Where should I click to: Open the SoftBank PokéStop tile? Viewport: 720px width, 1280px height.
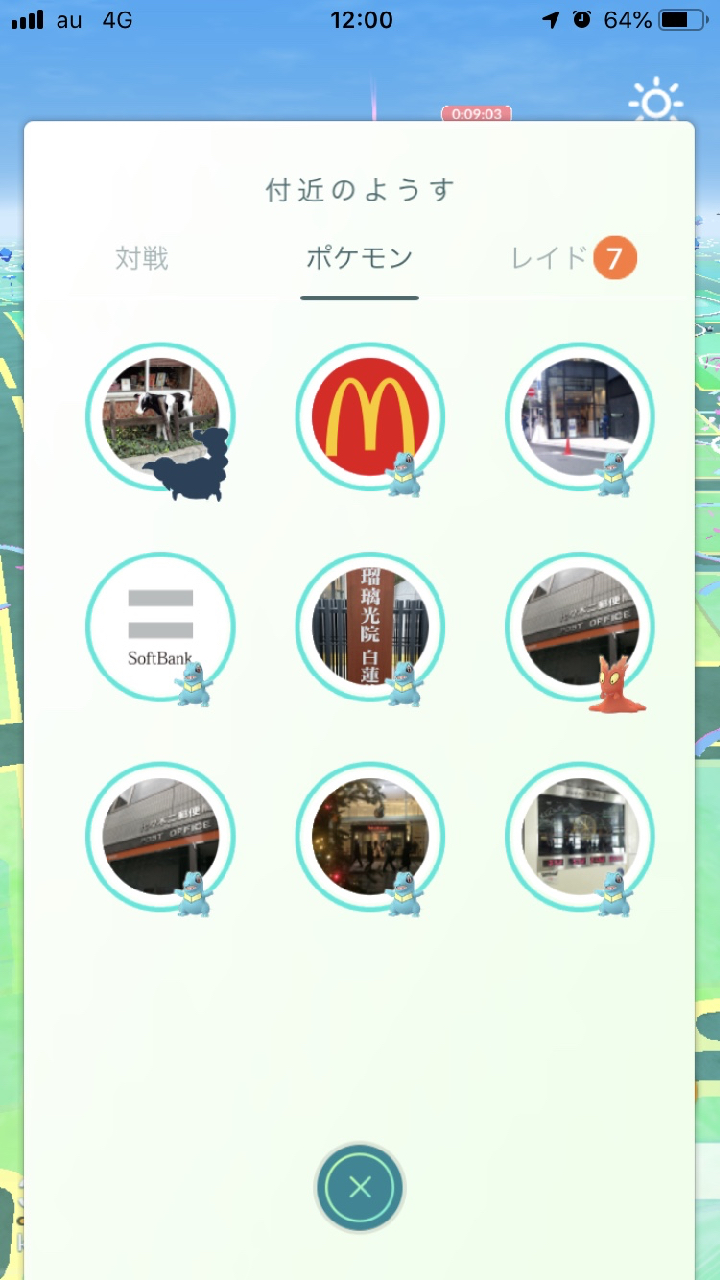pyautogui.click(x=160, y=627)
